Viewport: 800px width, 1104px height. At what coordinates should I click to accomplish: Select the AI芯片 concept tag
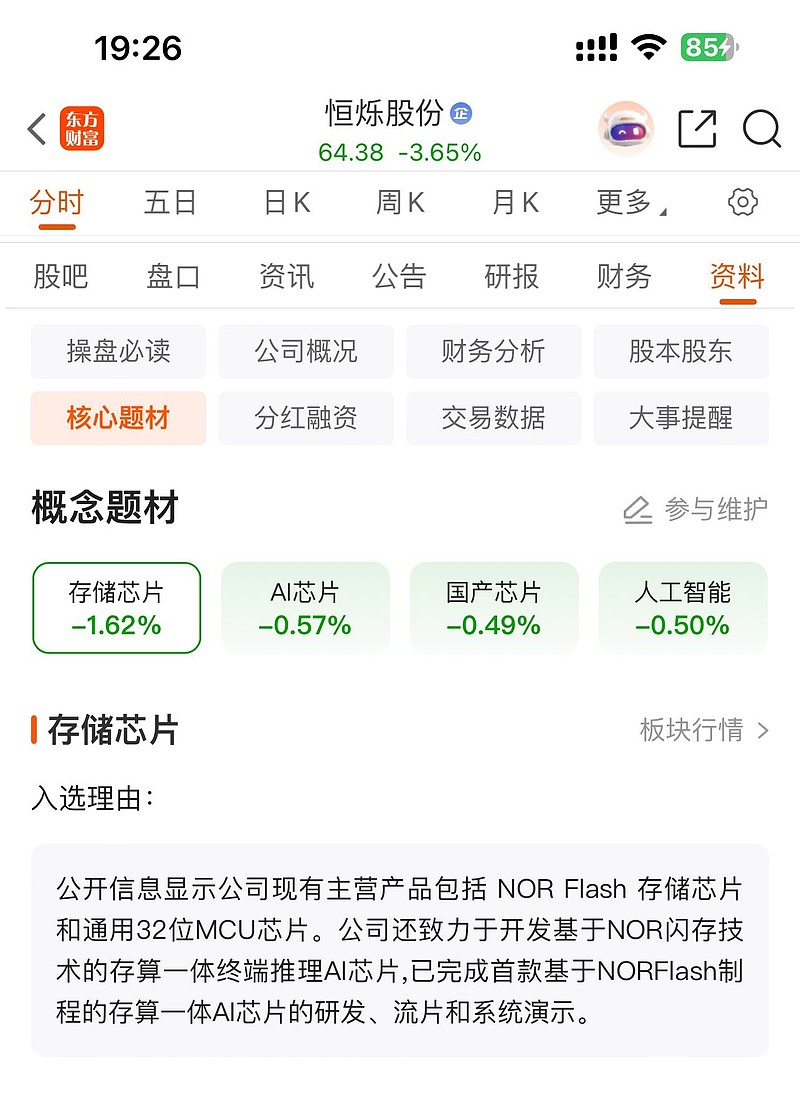305,607
